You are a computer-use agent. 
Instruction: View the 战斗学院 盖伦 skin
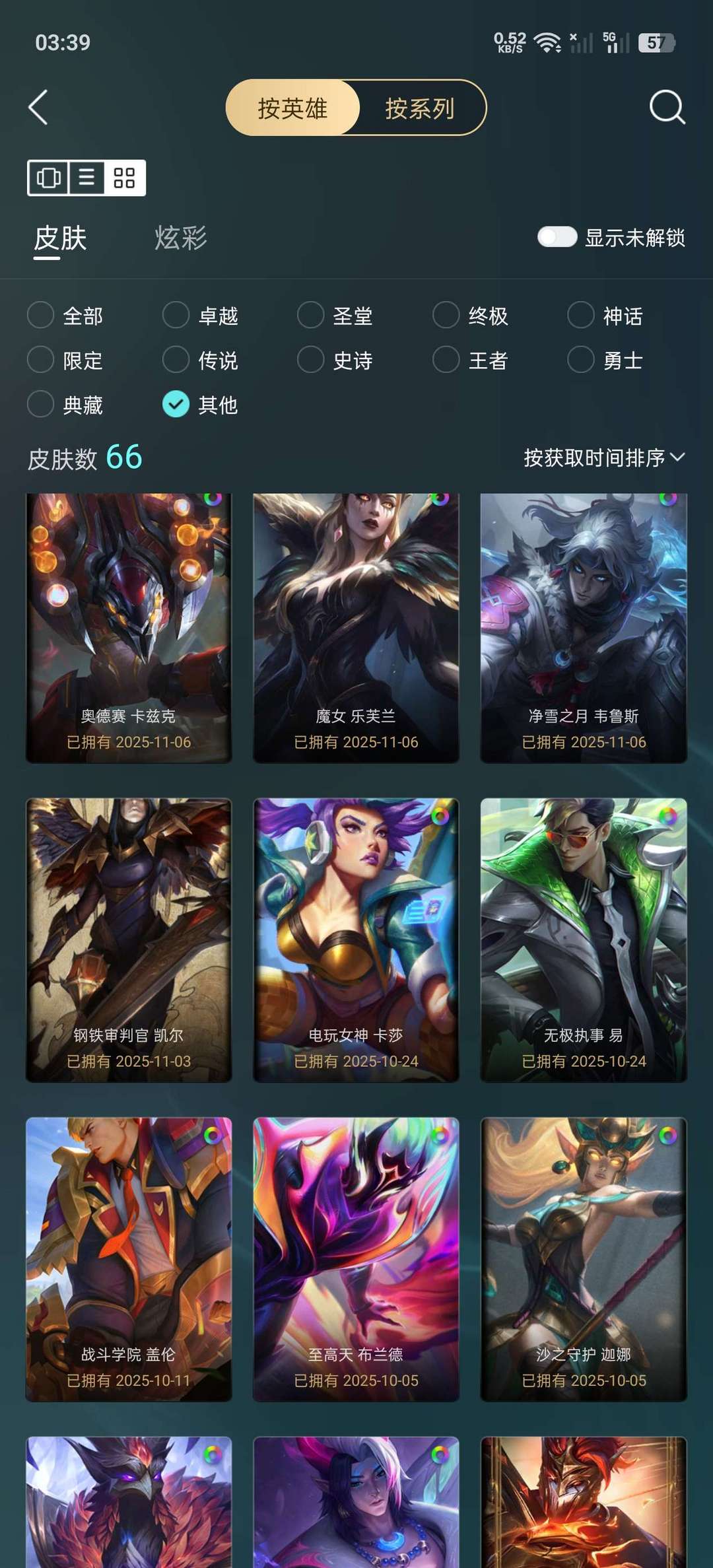[129, 1259]
